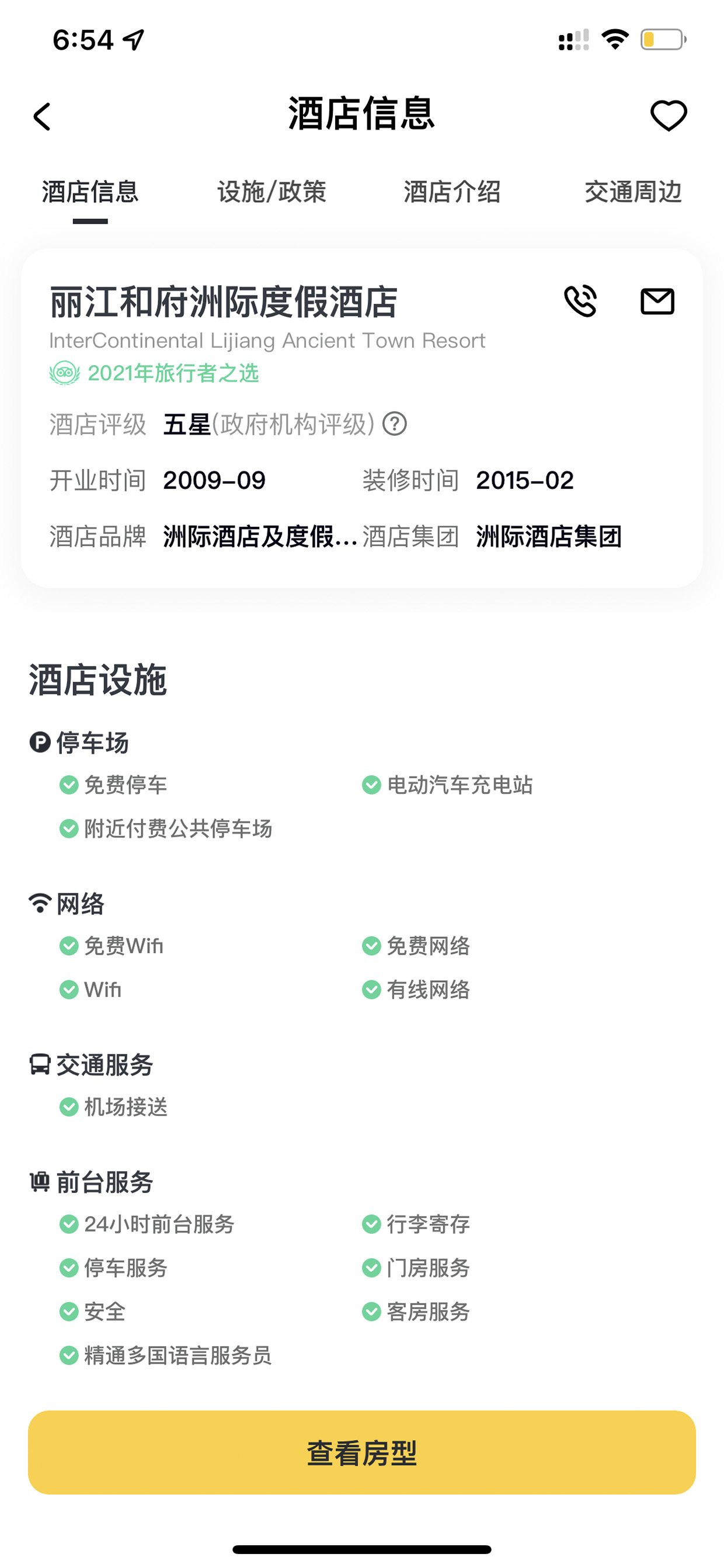Call the hotel via the phone icon
Image resolution: width=724 pixels, height=1568 pixels.
click(x=580, y=301)
